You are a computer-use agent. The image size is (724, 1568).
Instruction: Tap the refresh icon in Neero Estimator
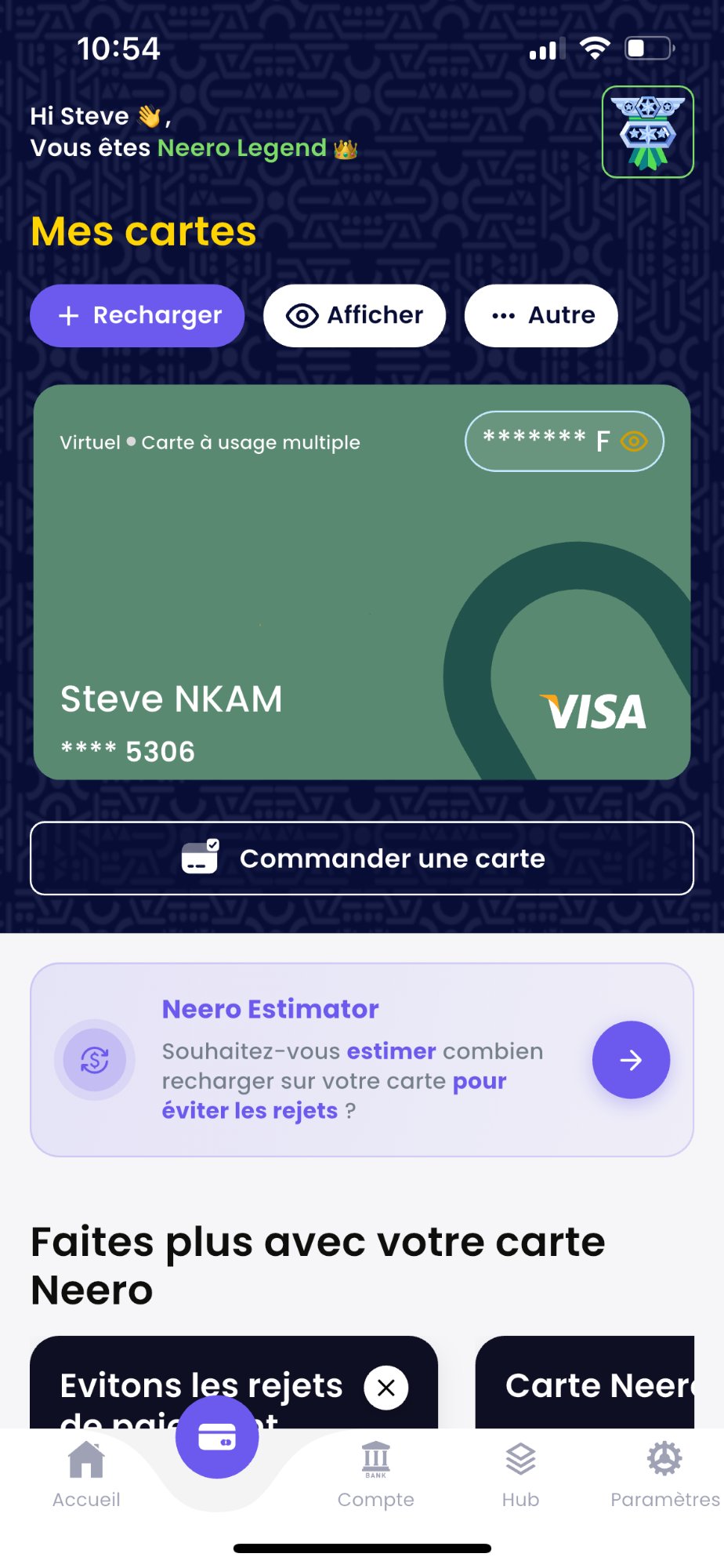tap(94, 1059)
